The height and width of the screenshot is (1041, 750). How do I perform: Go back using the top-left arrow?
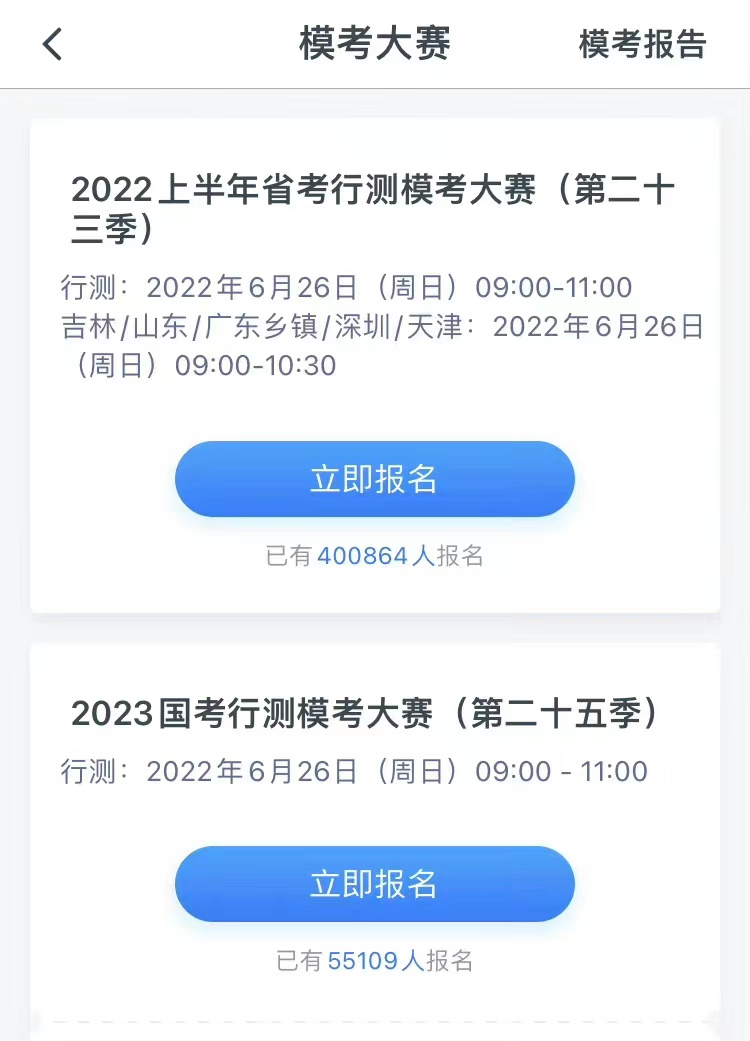click(x=53, y=44)
